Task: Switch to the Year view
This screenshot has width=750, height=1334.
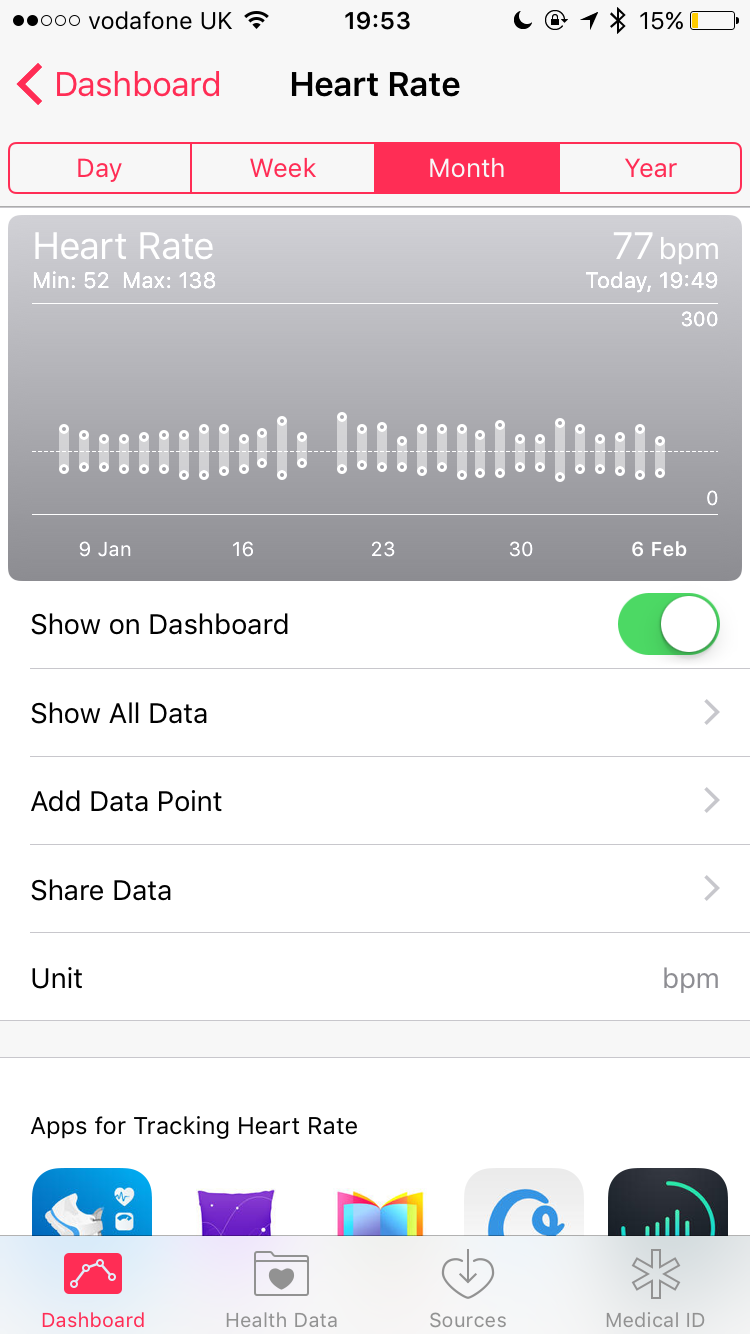Action: (x=650, y=168)
